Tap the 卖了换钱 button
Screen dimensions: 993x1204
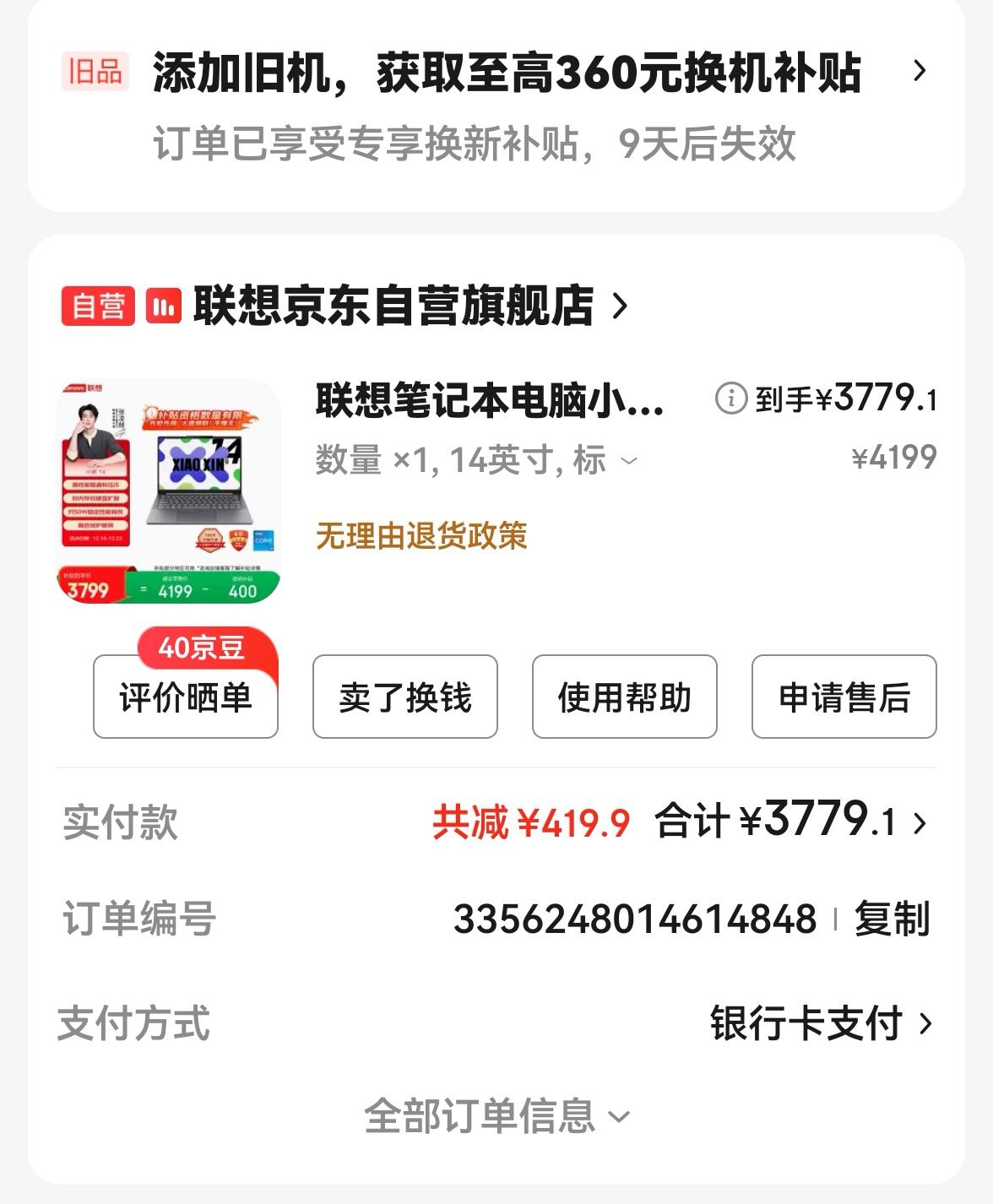(x=405, y=697)
